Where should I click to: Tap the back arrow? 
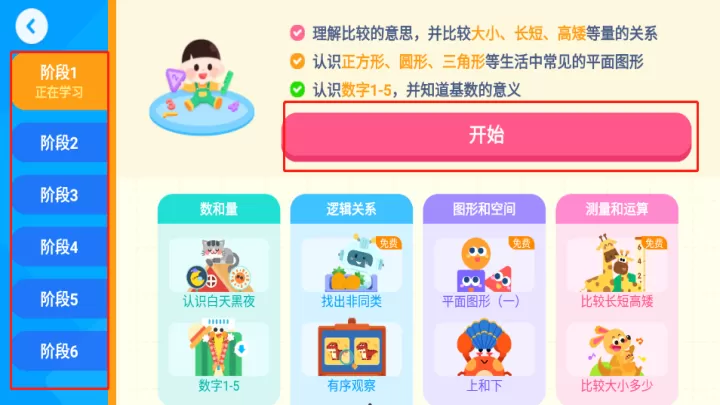[32, 26]
